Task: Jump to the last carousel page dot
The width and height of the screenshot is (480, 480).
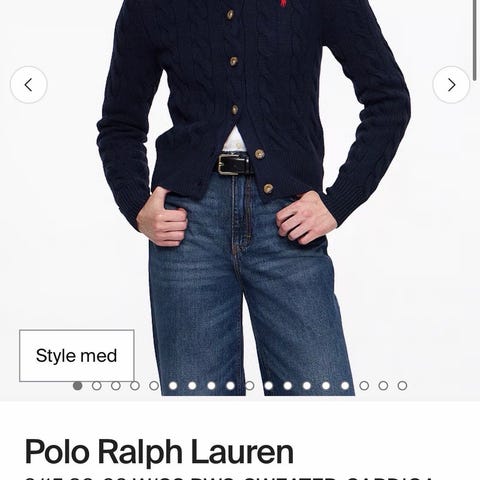Action: coord(402,386)
